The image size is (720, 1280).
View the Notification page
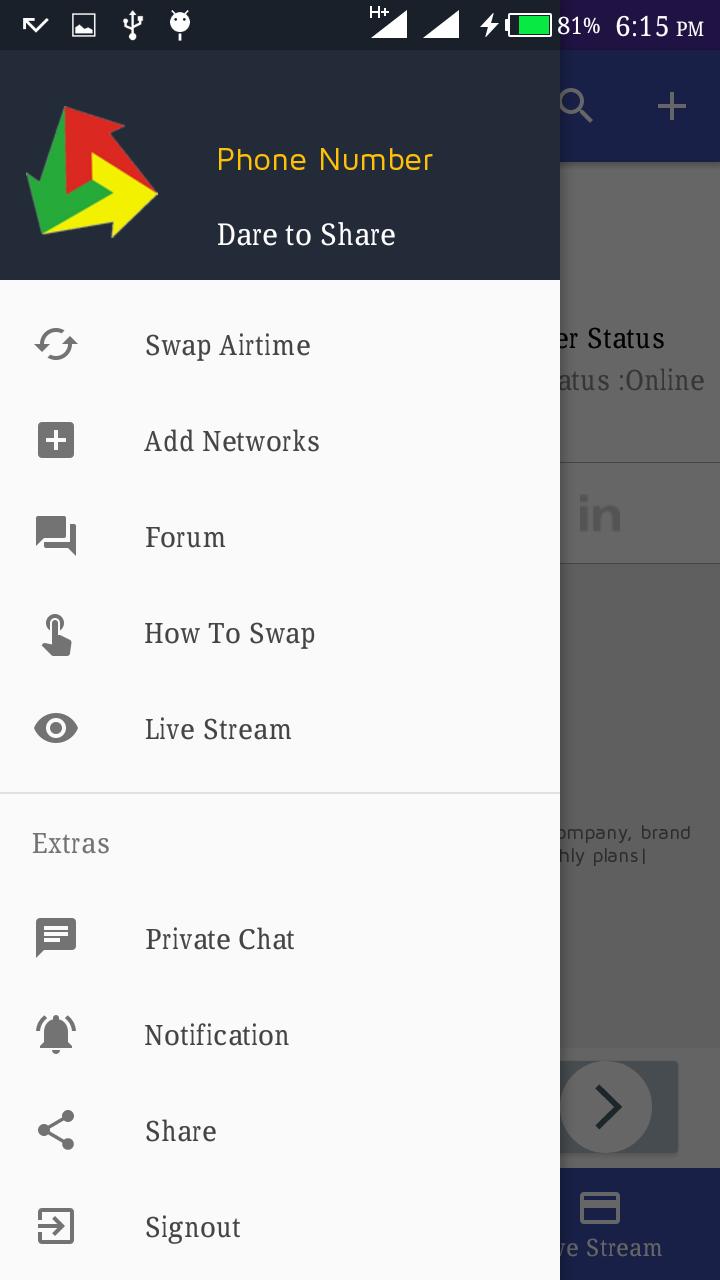pos(216,1035)
